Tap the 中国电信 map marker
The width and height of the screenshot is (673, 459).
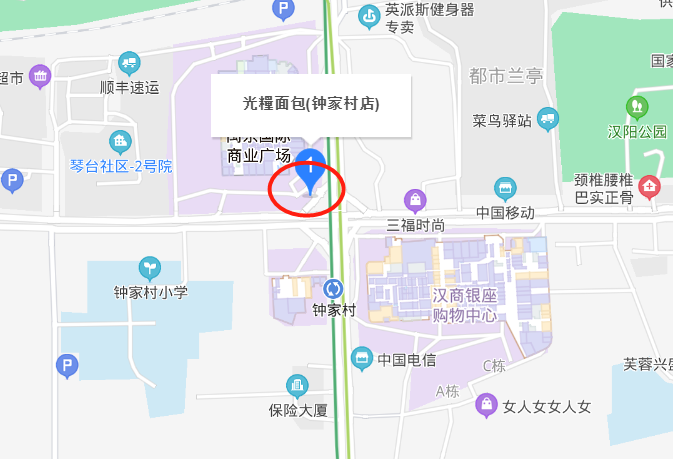point(363,359)
